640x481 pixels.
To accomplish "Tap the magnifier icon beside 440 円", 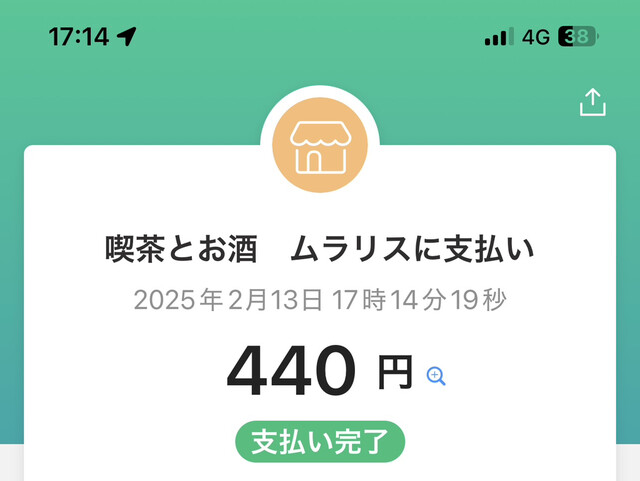I will pyautogui.click(x=436, y=376).
